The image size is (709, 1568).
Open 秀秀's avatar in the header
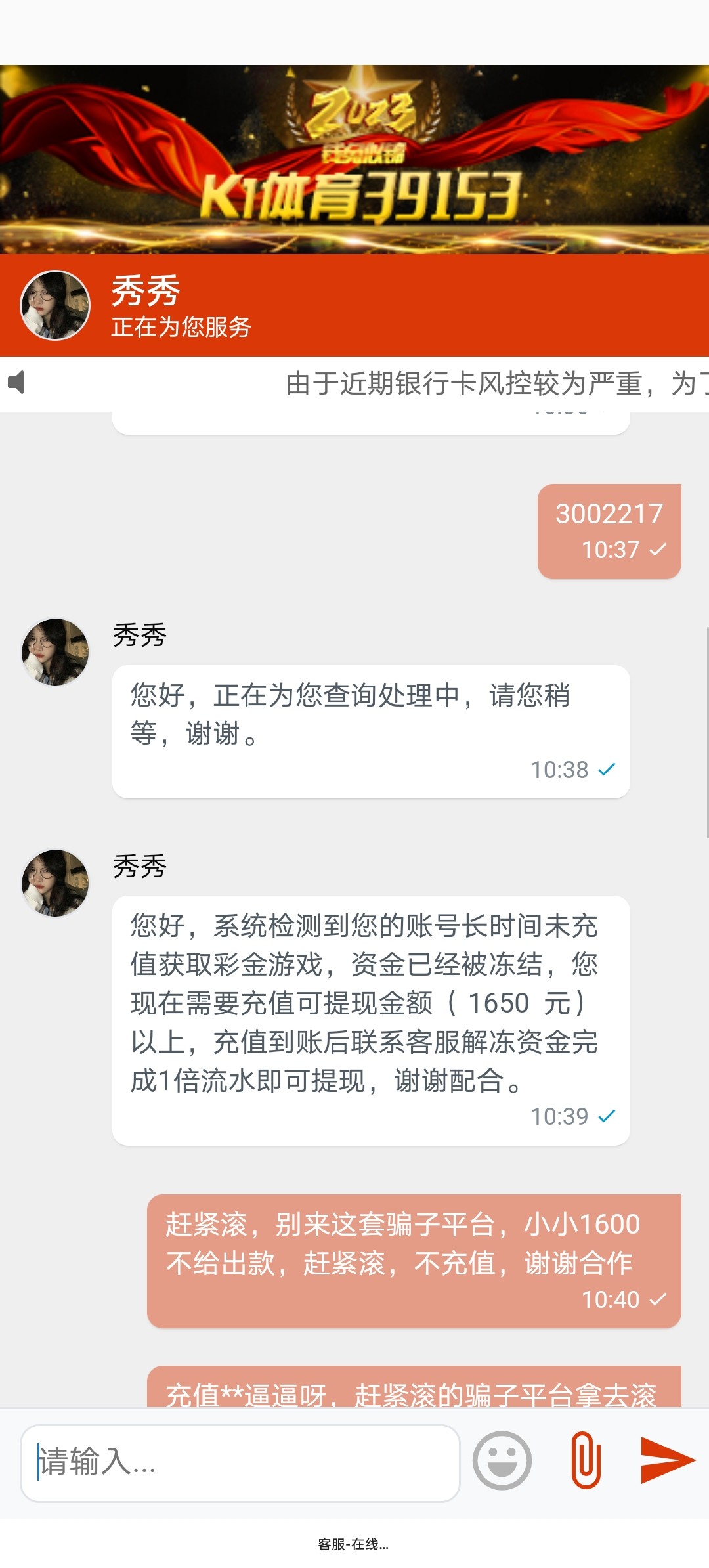pos(55,305)
